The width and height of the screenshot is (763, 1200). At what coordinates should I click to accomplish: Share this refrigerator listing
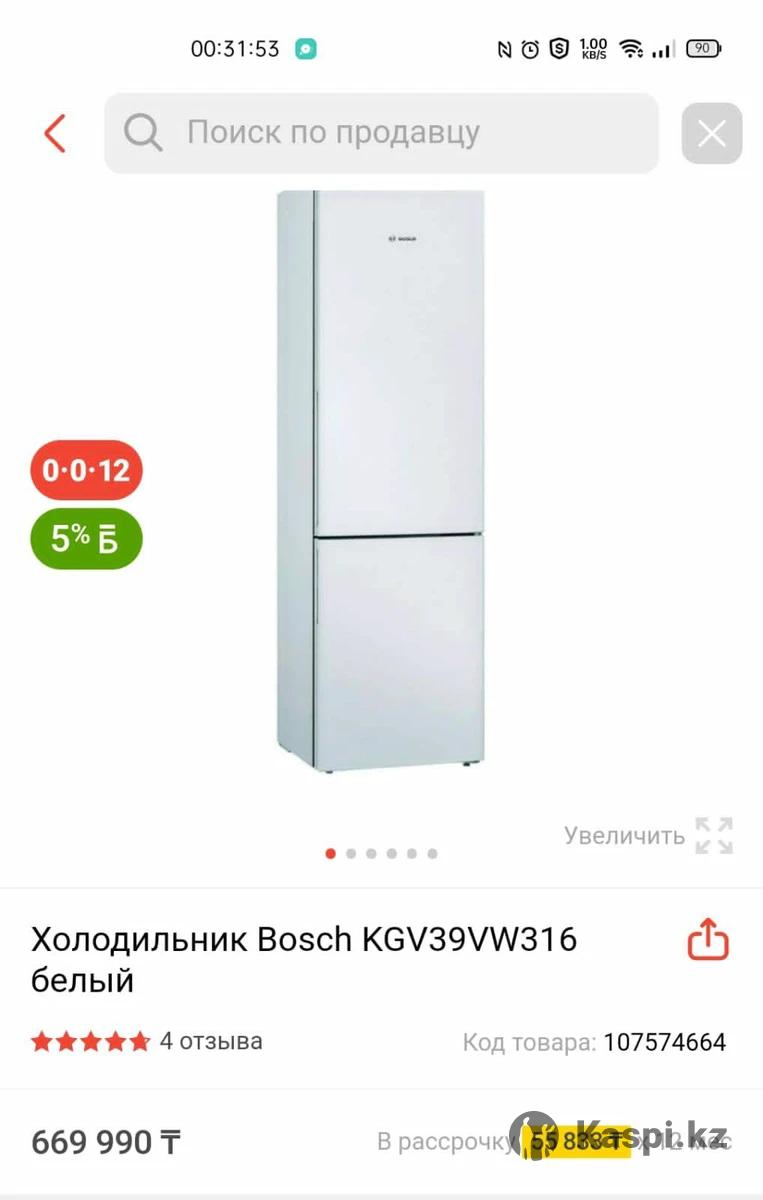(x=707, y=939)
